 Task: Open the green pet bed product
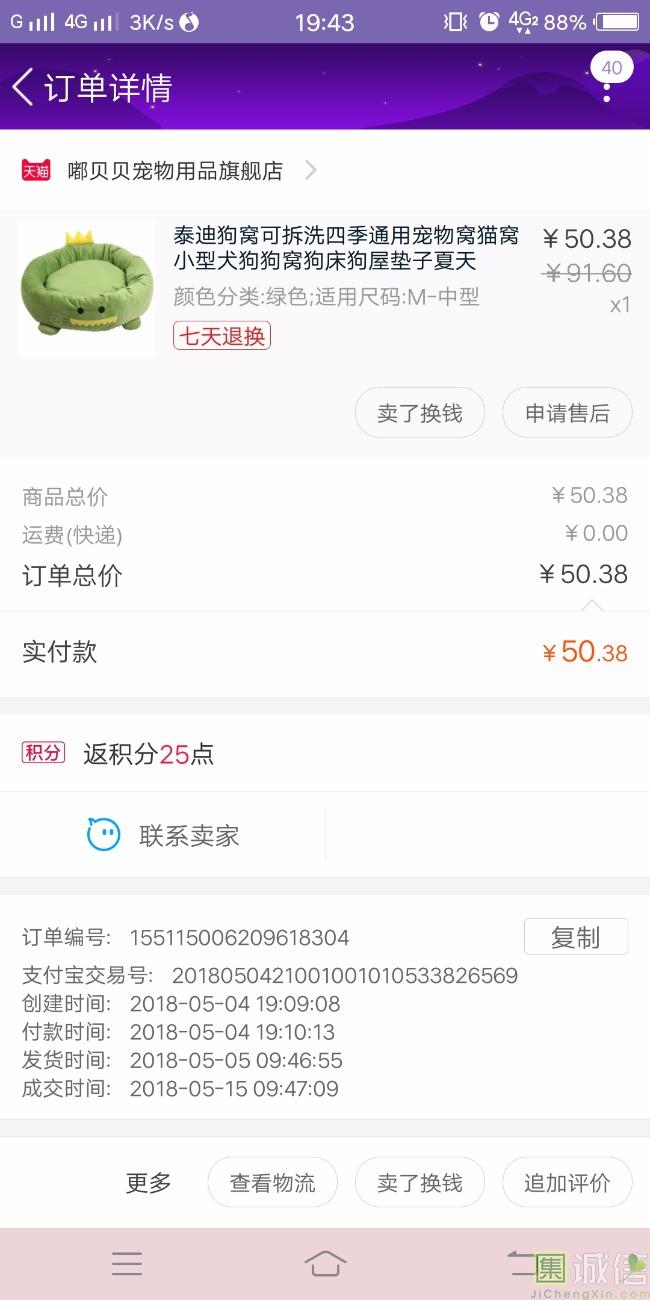[87, 289]
